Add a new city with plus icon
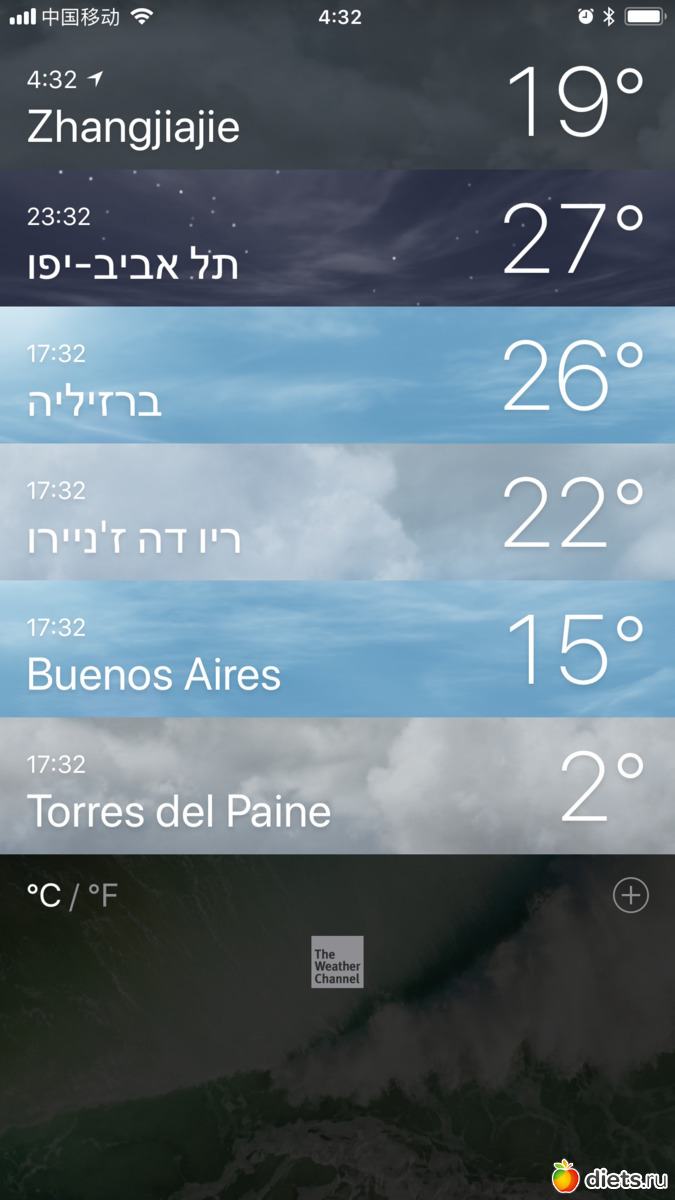The image size is (675, 1200). pyautogui.click(x=631, y=896)
